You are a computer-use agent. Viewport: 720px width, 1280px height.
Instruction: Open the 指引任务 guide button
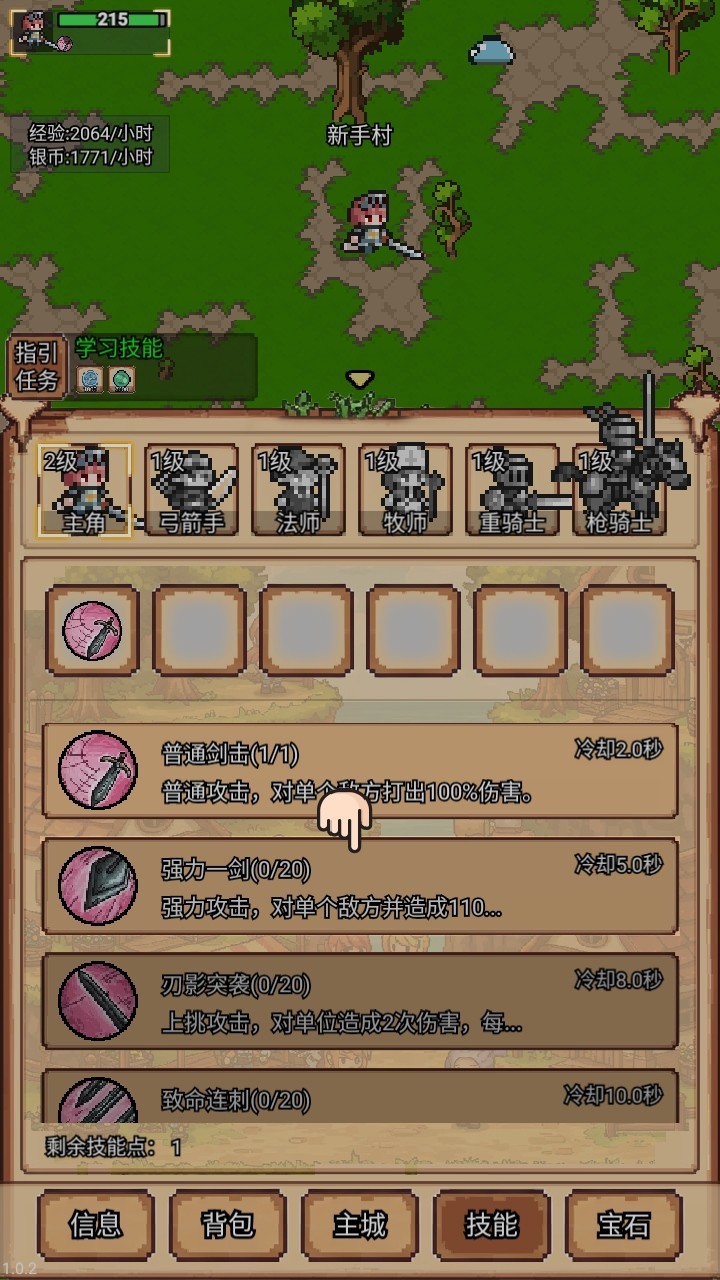pos(37,367)
